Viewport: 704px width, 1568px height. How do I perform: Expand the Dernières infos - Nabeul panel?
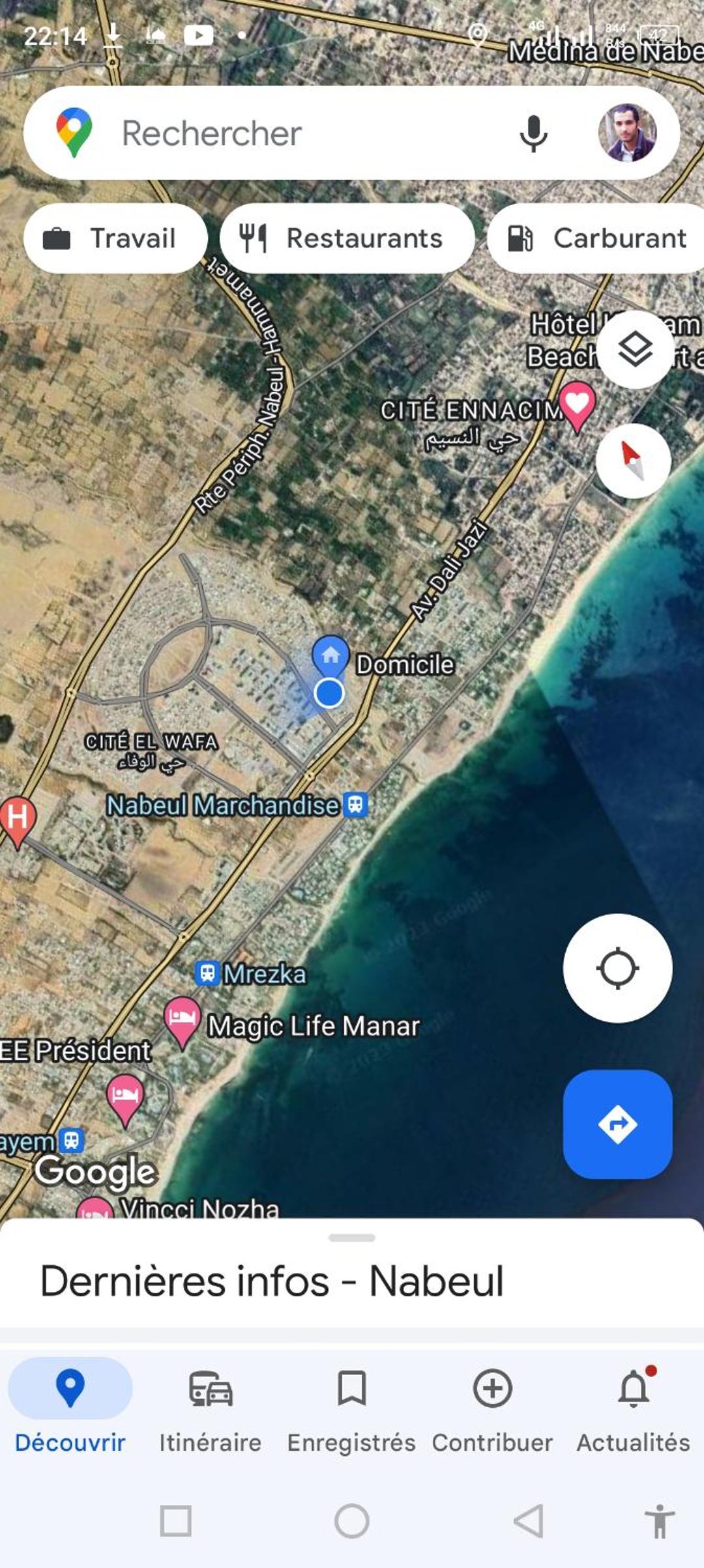[x=352, y=1274]
